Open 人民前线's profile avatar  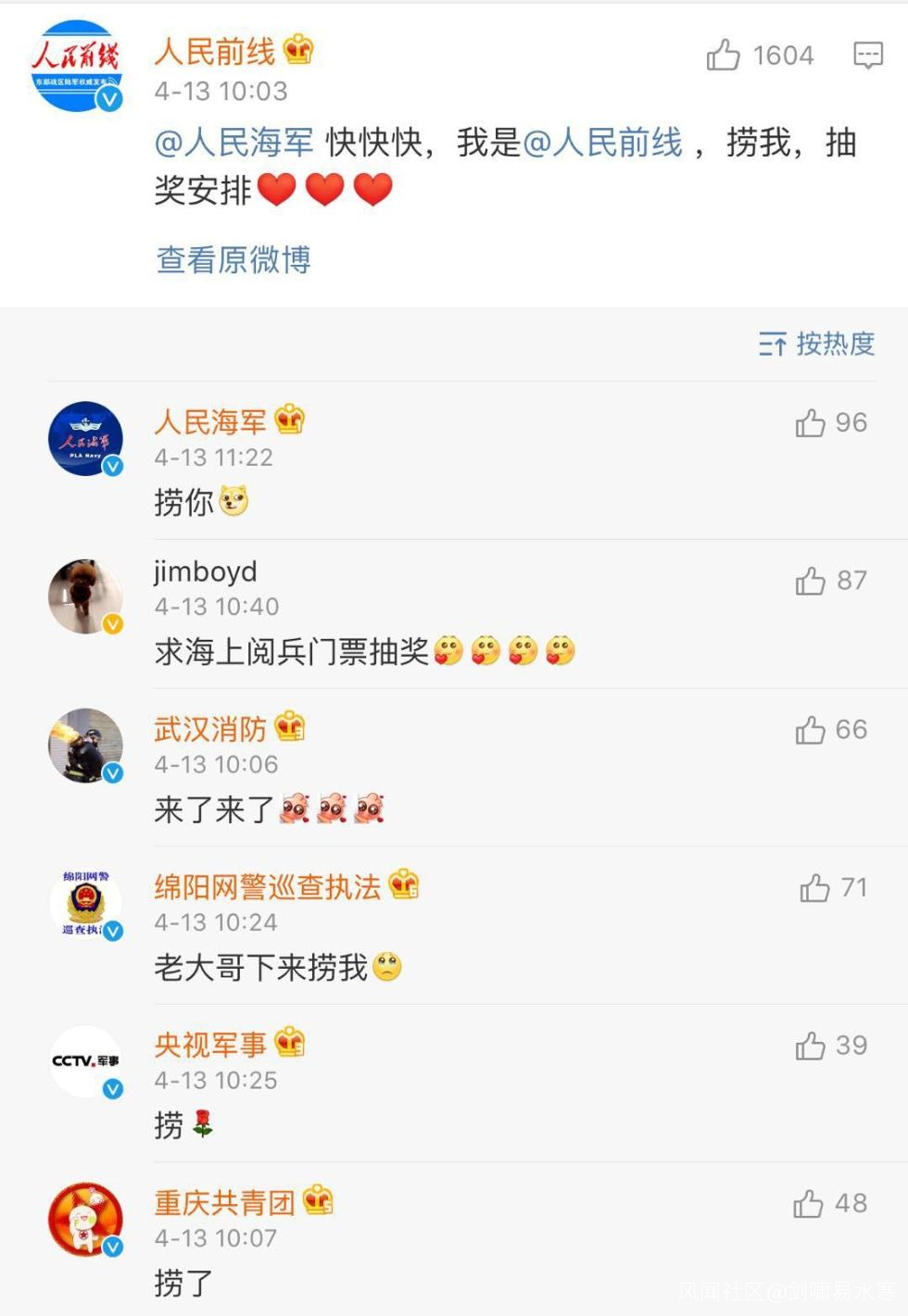(78, 67)
